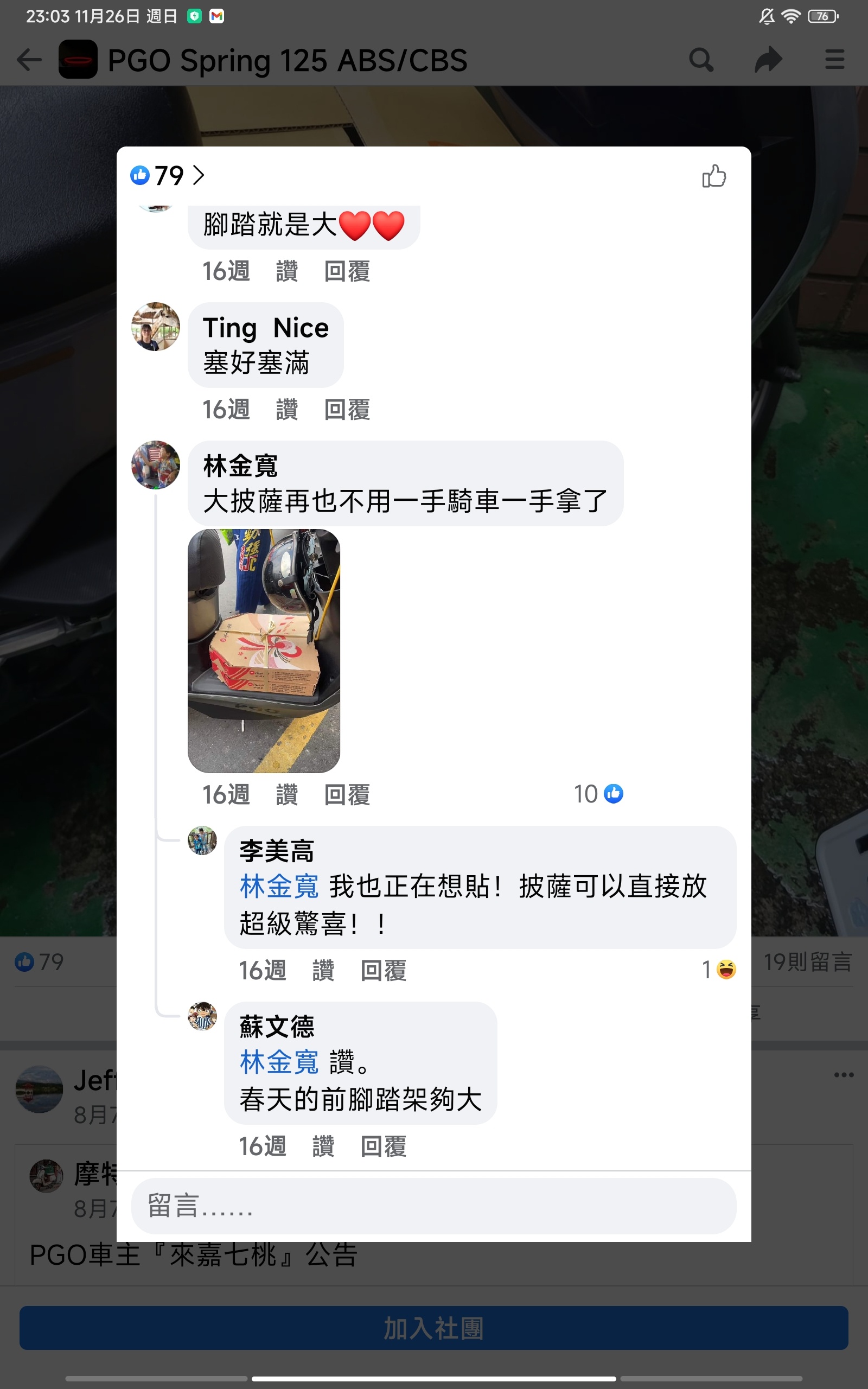Reply to 蘇文德's comment
868x1389 pixels.
tap(383, 1146)
